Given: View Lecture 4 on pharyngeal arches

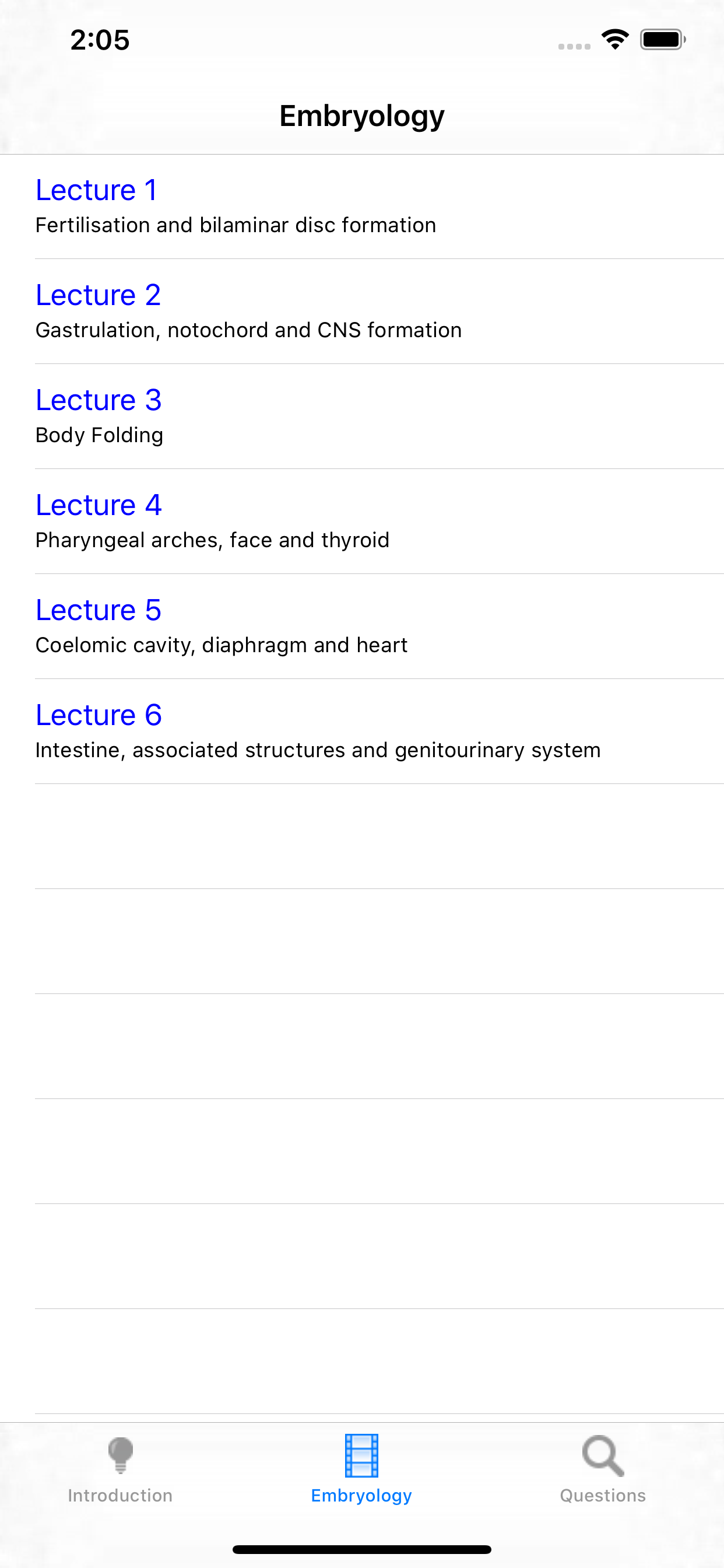Looking at the screenshot, I should point(361,521).
